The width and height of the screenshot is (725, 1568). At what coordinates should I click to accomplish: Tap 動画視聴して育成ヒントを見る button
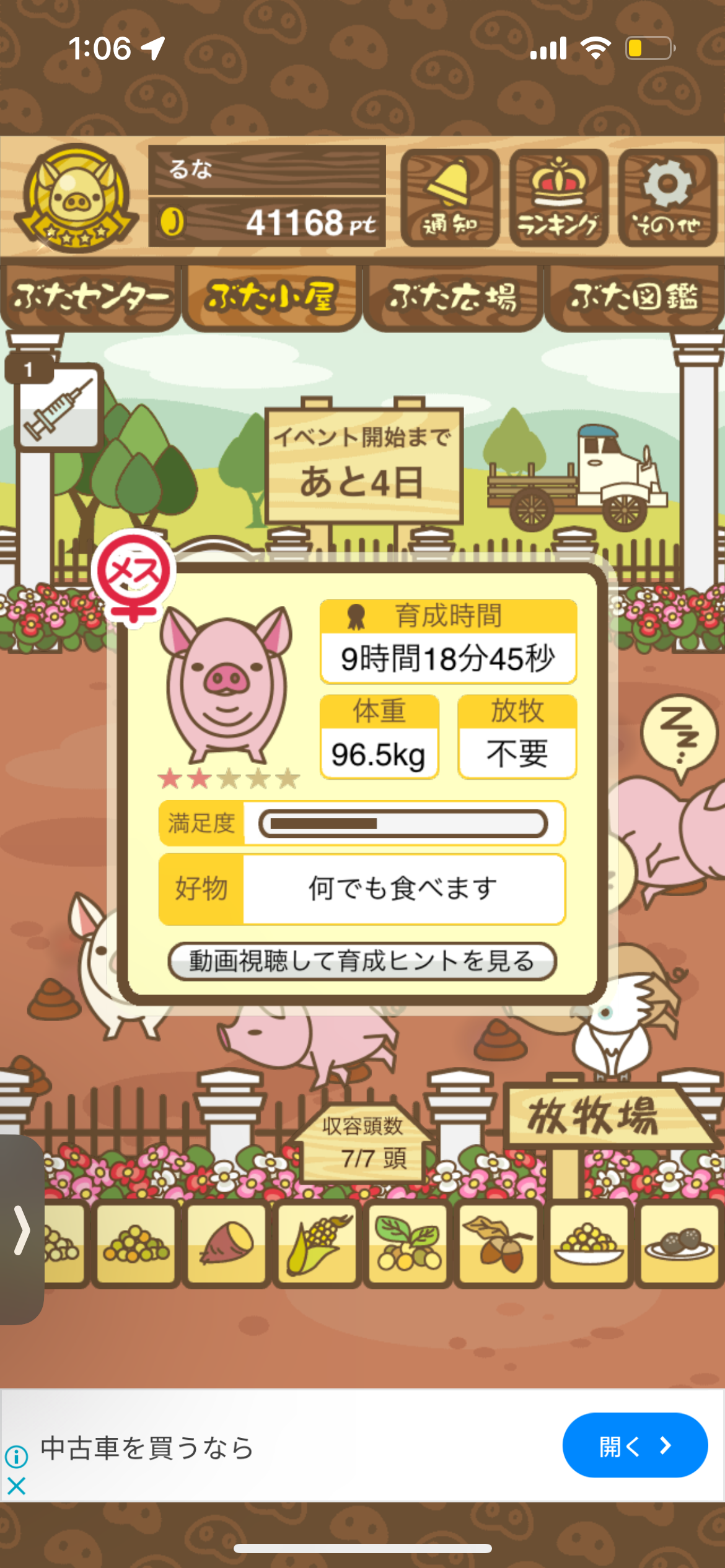362,961
